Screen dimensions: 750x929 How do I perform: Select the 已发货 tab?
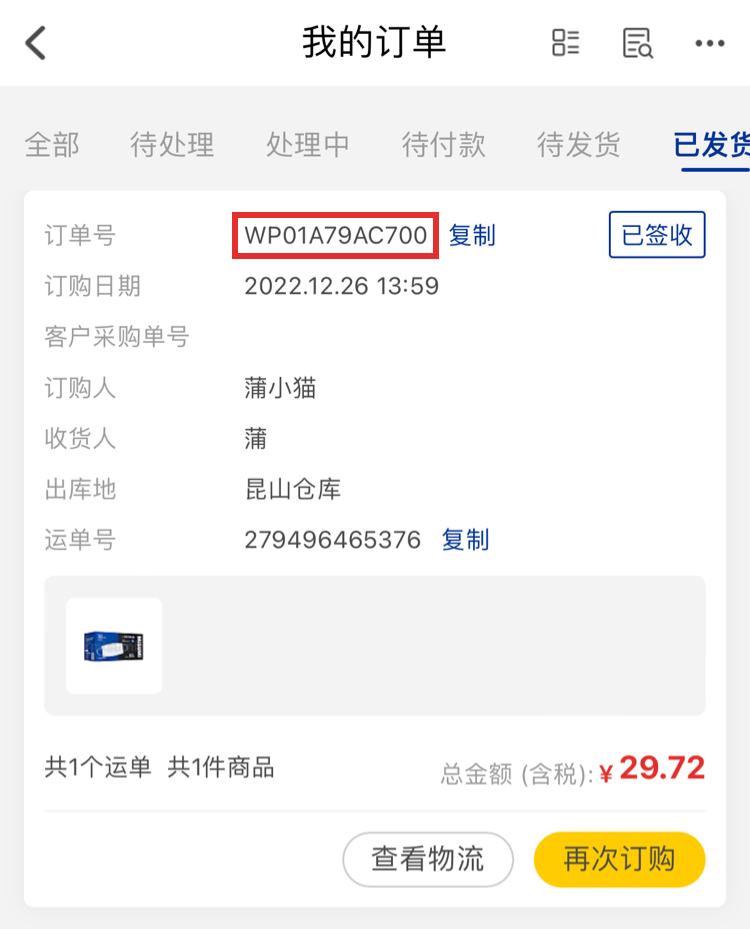point(712,145)
